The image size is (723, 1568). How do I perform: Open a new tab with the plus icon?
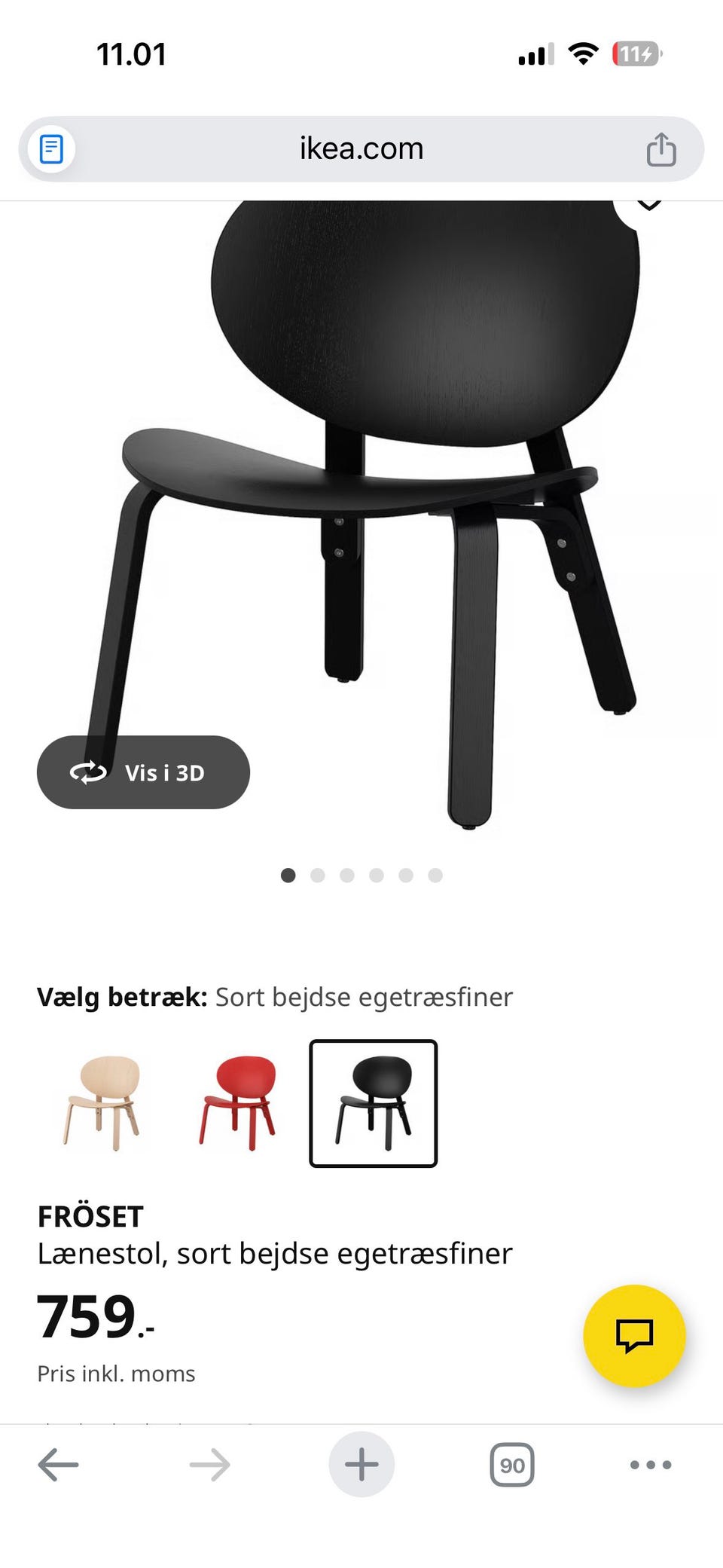click(361, 1465)
